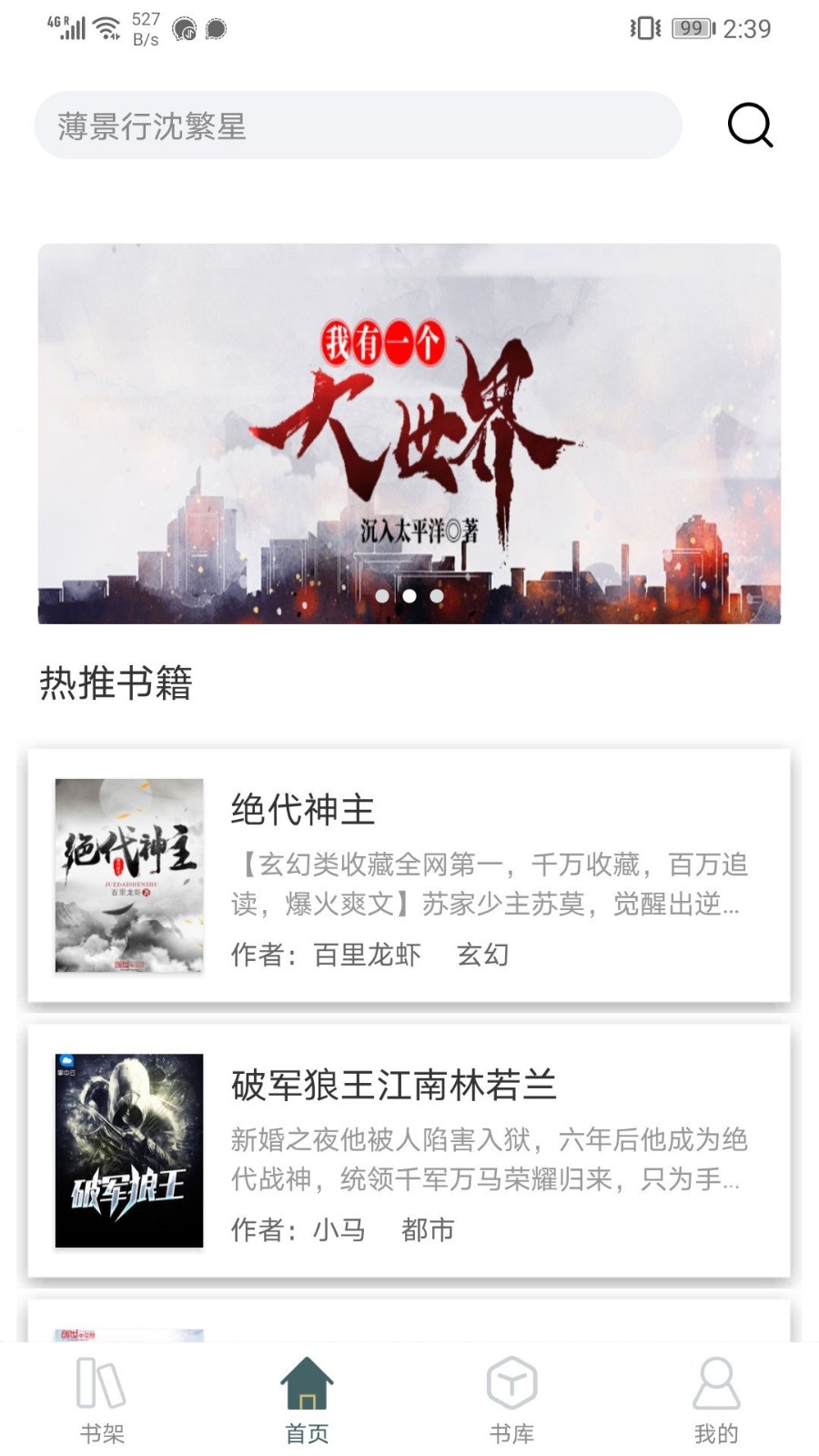Image resolution: width=819 pixels, height=1456 pixels.
Task: Tap the battery indicator icon
Action: tap(690, 29)
